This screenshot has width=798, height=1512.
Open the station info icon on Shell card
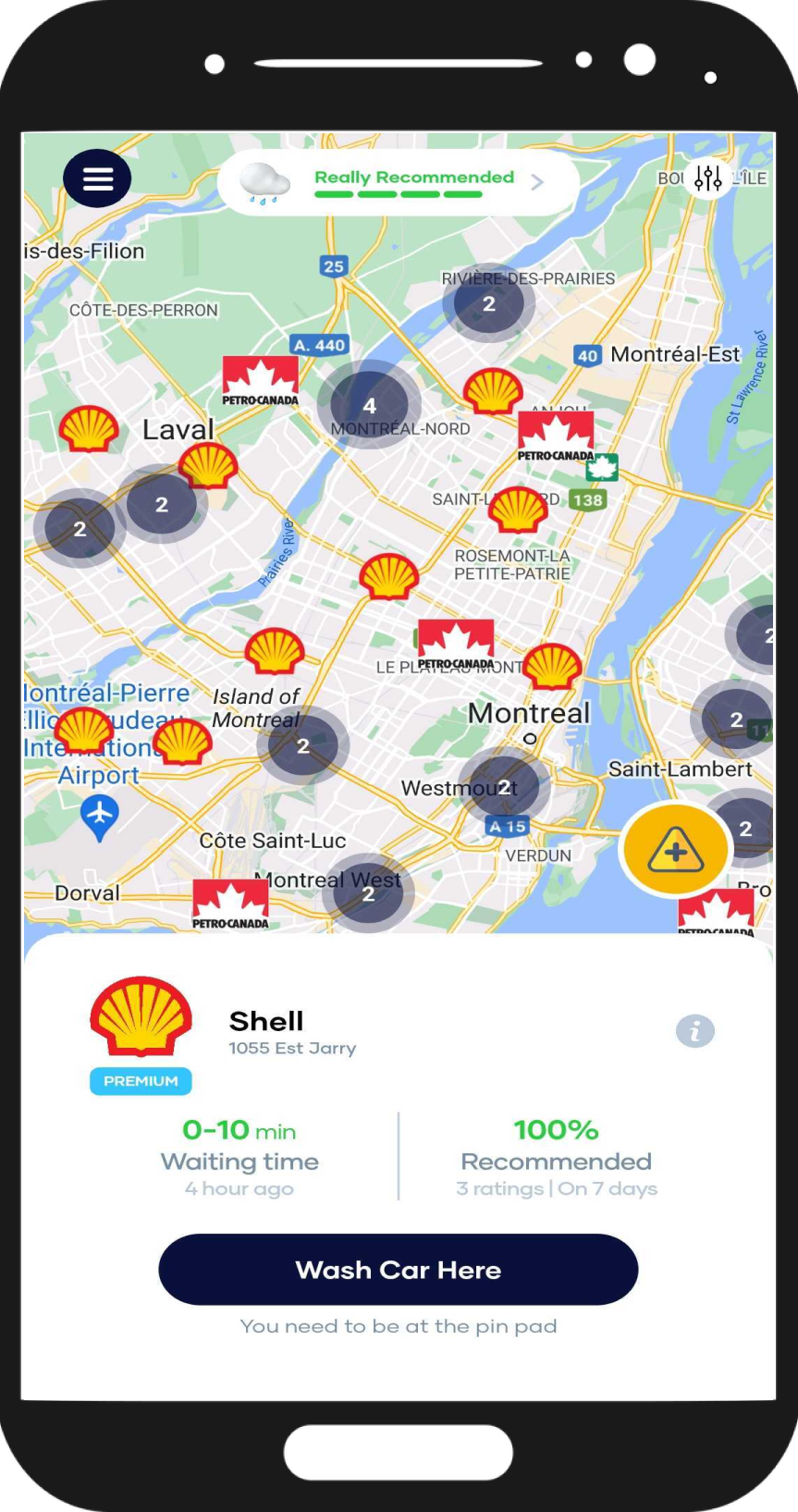(694, 1030)
